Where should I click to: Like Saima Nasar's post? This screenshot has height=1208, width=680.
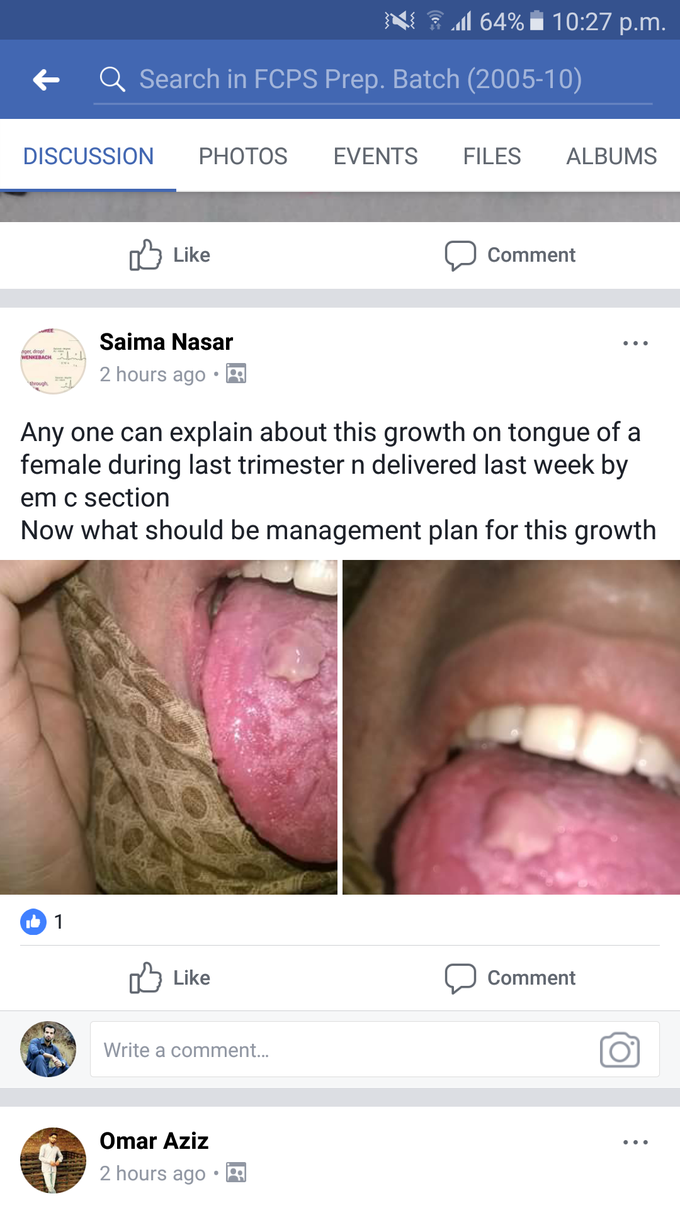[170, 977]
